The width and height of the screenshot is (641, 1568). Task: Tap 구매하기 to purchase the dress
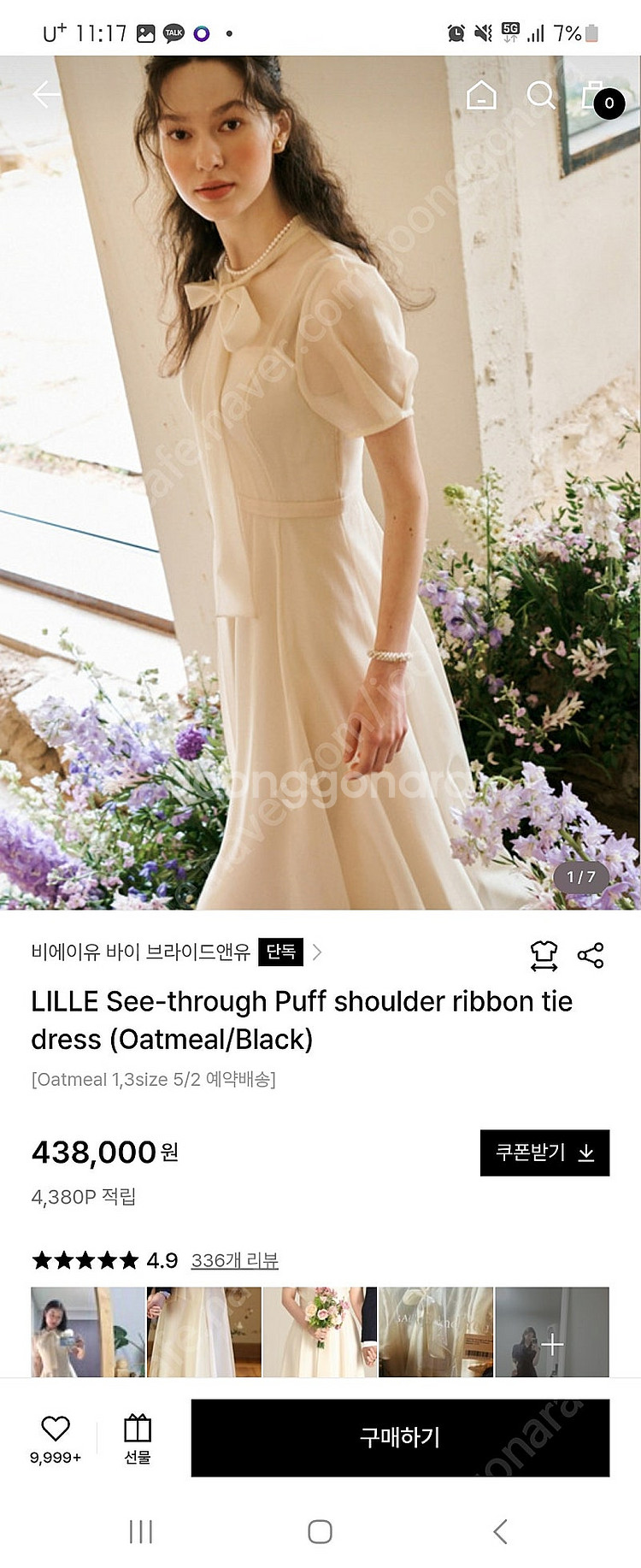coord(400,1437)
